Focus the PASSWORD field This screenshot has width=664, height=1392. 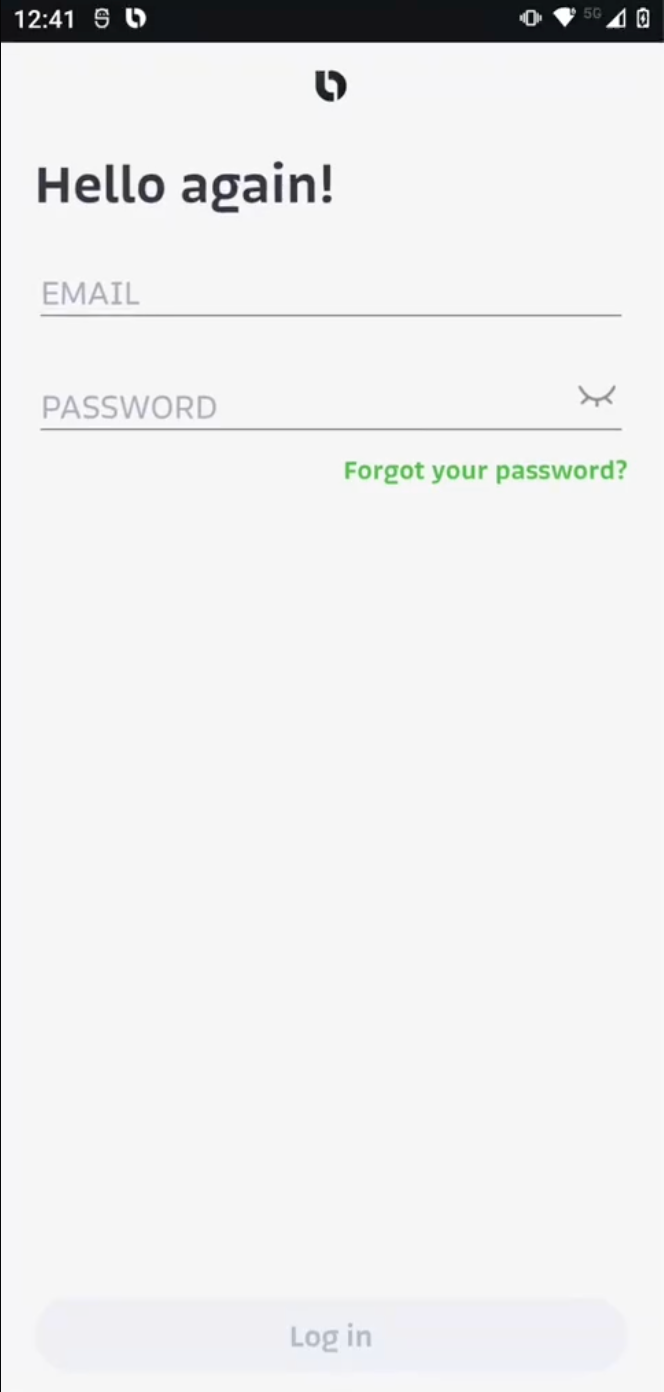tap(305, 407)
